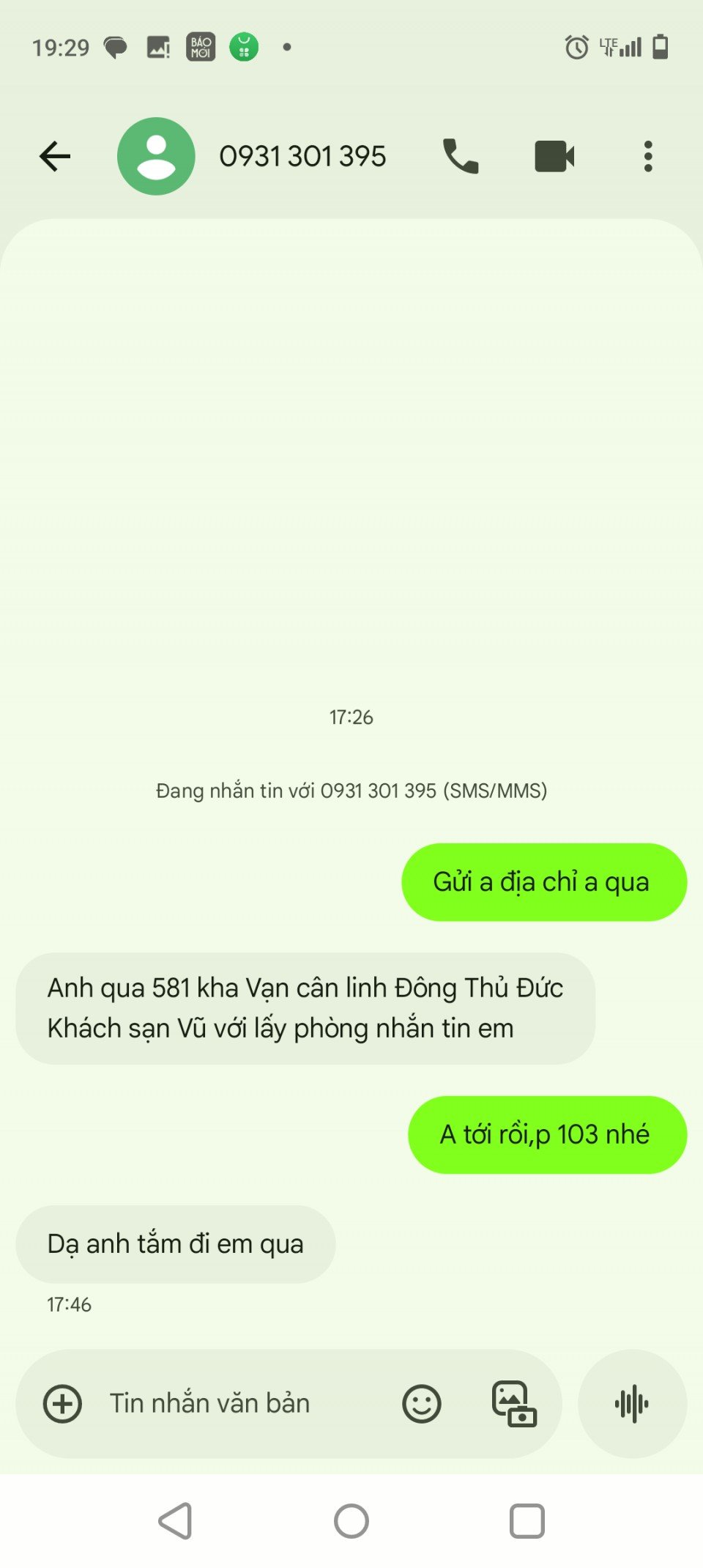Start a voice call to 0931 301 395
Viewport: 703px width, 1568px height.
461,156
